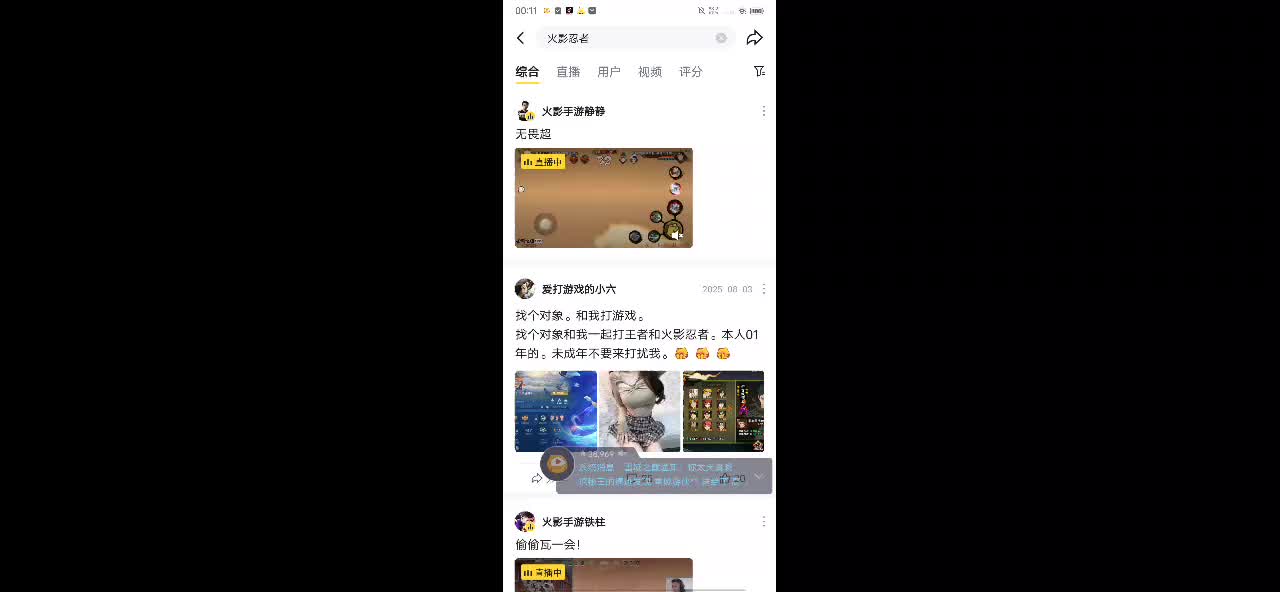The image size is (1280, 592).
Task: Share the search results
Action: pos(755,38)
